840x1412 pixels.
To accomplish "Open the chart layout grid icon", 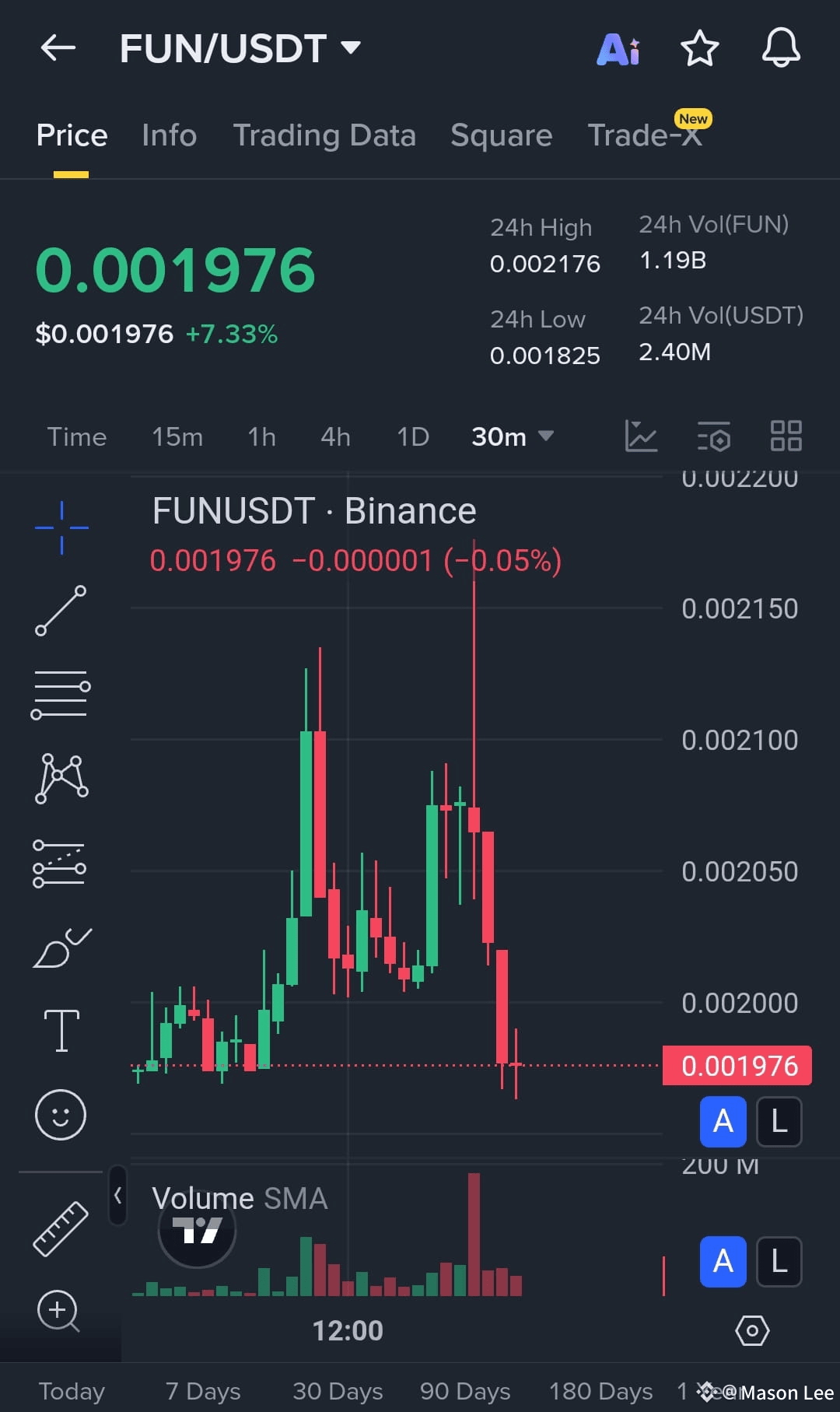I will tap(786, 436).
